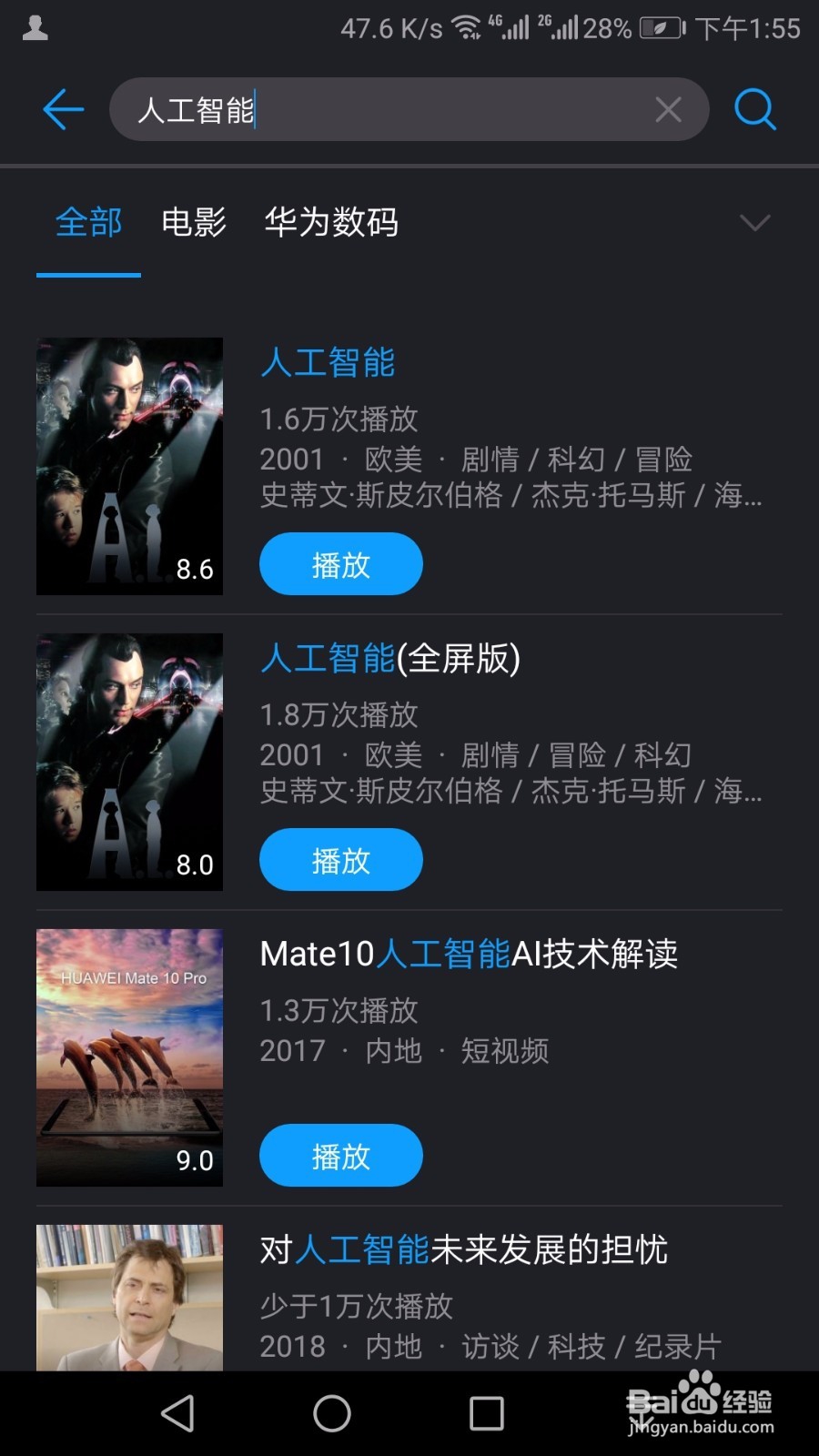Go back using the blue arrow
This screenshot has width=819, height=1456.
(63, 110)
